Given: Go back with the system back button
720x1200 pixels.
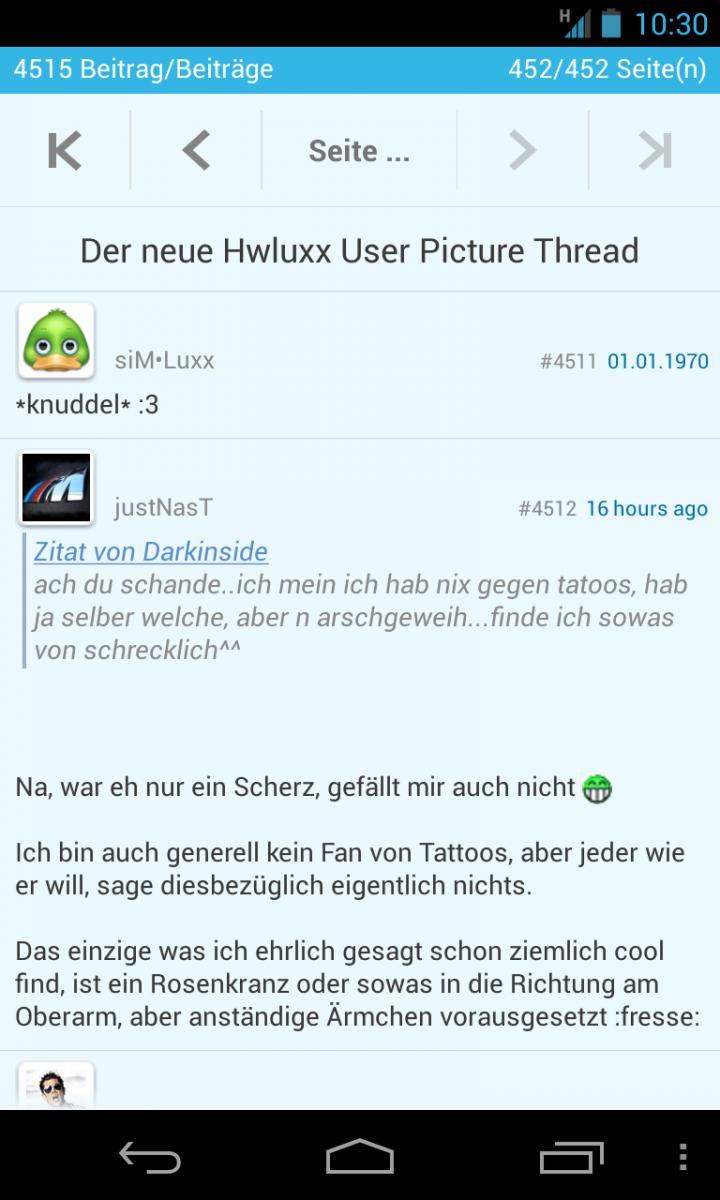Looking at the screenshot, I should click(150, 1157).
